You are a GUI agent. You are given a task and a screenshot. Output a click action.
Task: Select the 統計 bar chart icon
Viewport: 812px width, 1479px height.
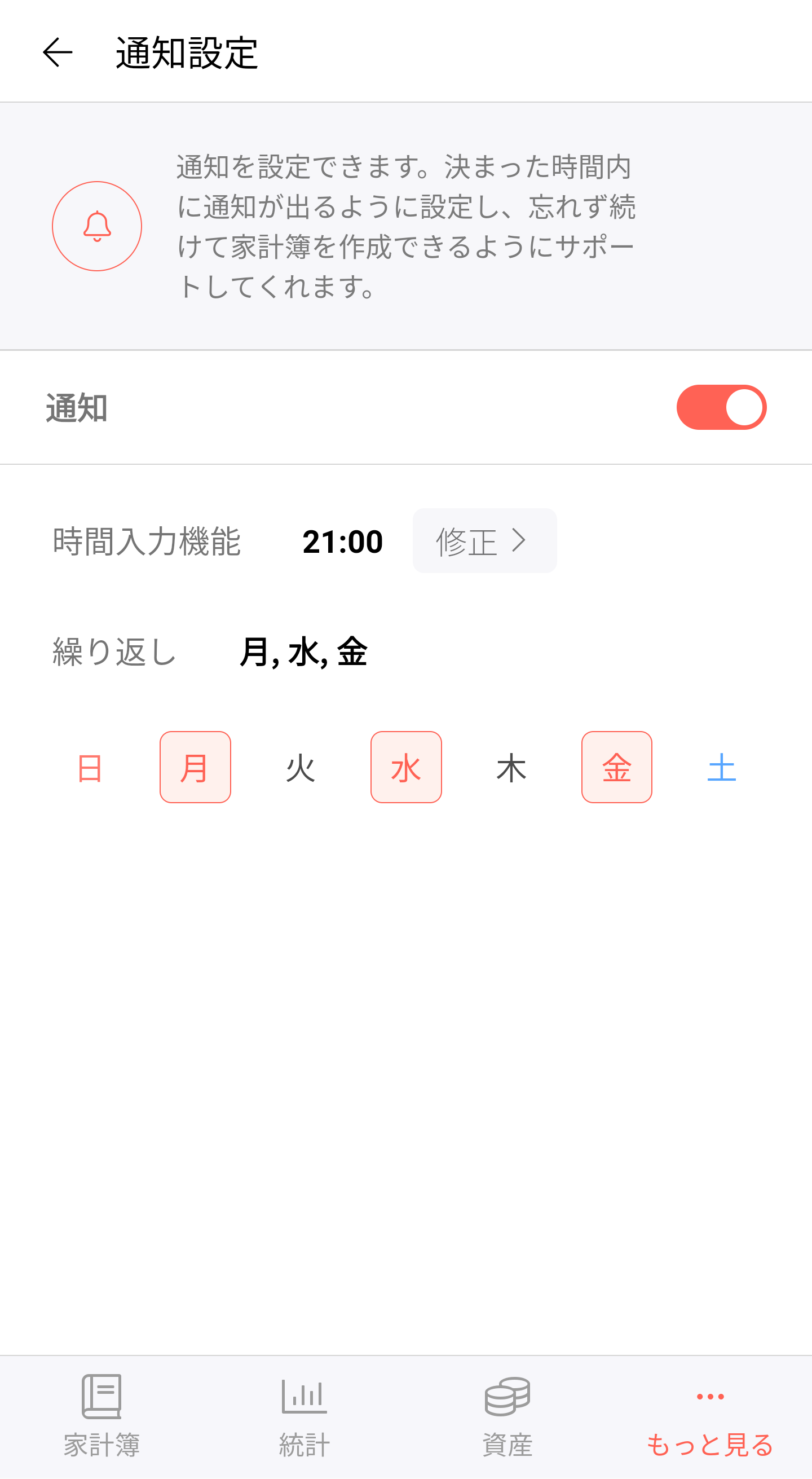303,1397
